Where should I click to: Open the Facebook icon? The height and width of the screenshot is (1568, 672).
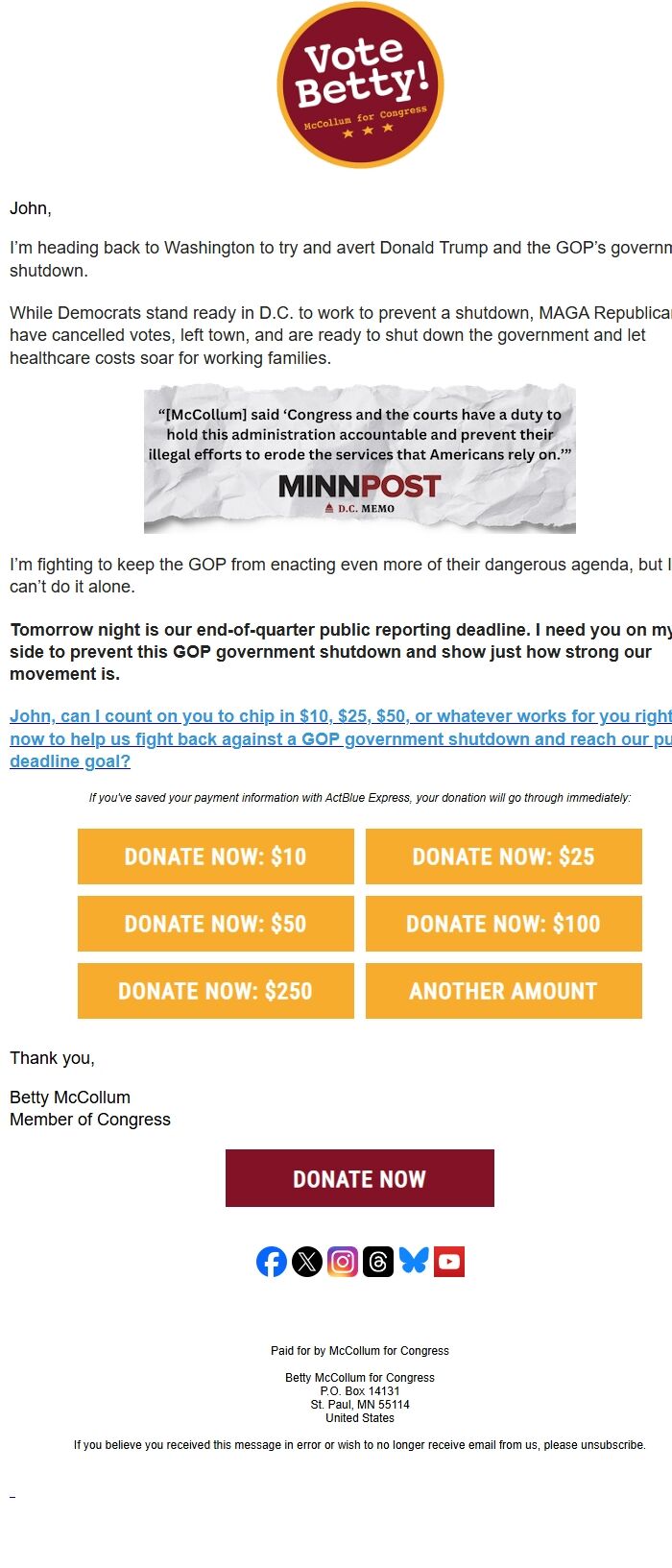272,1262
